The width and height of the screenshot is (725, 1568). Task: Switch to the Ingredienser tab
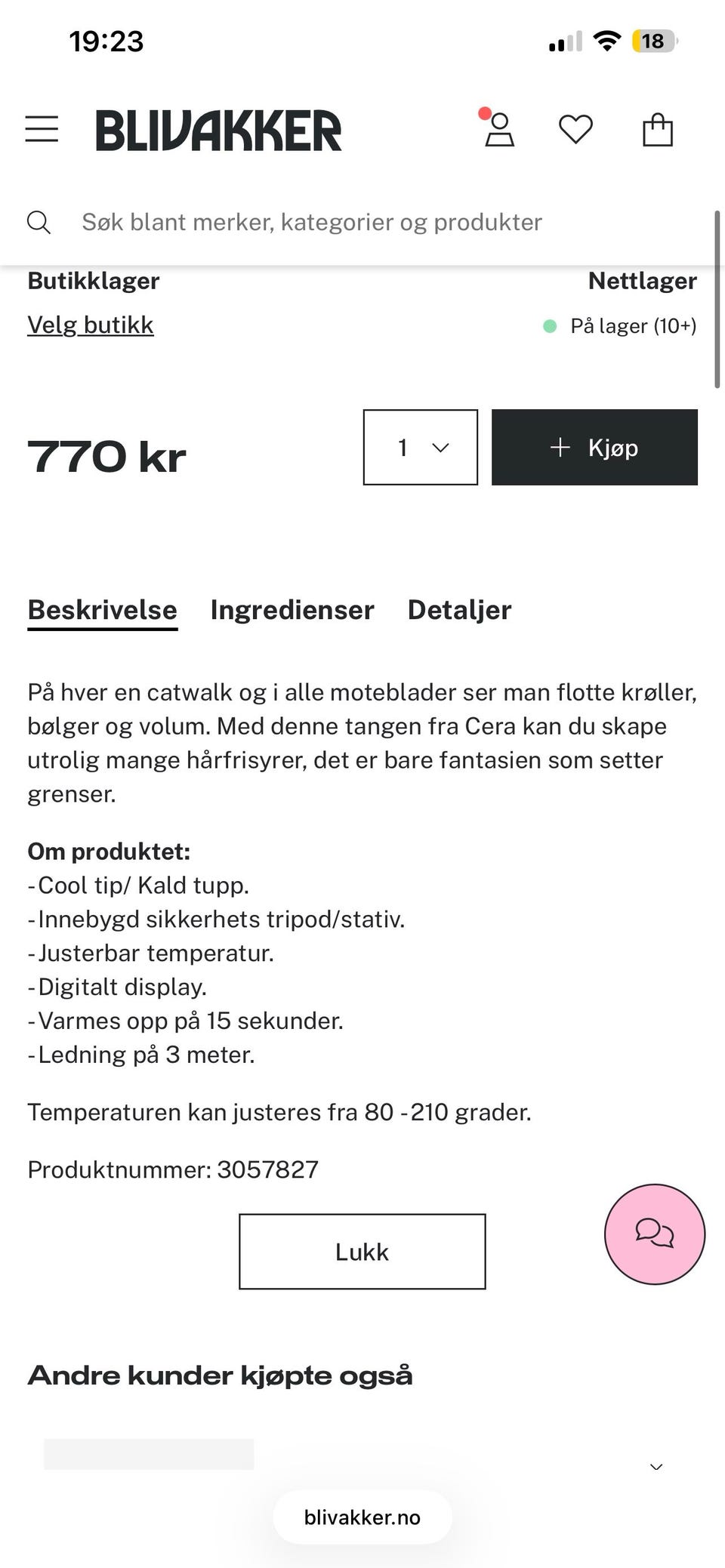[292, 610]
